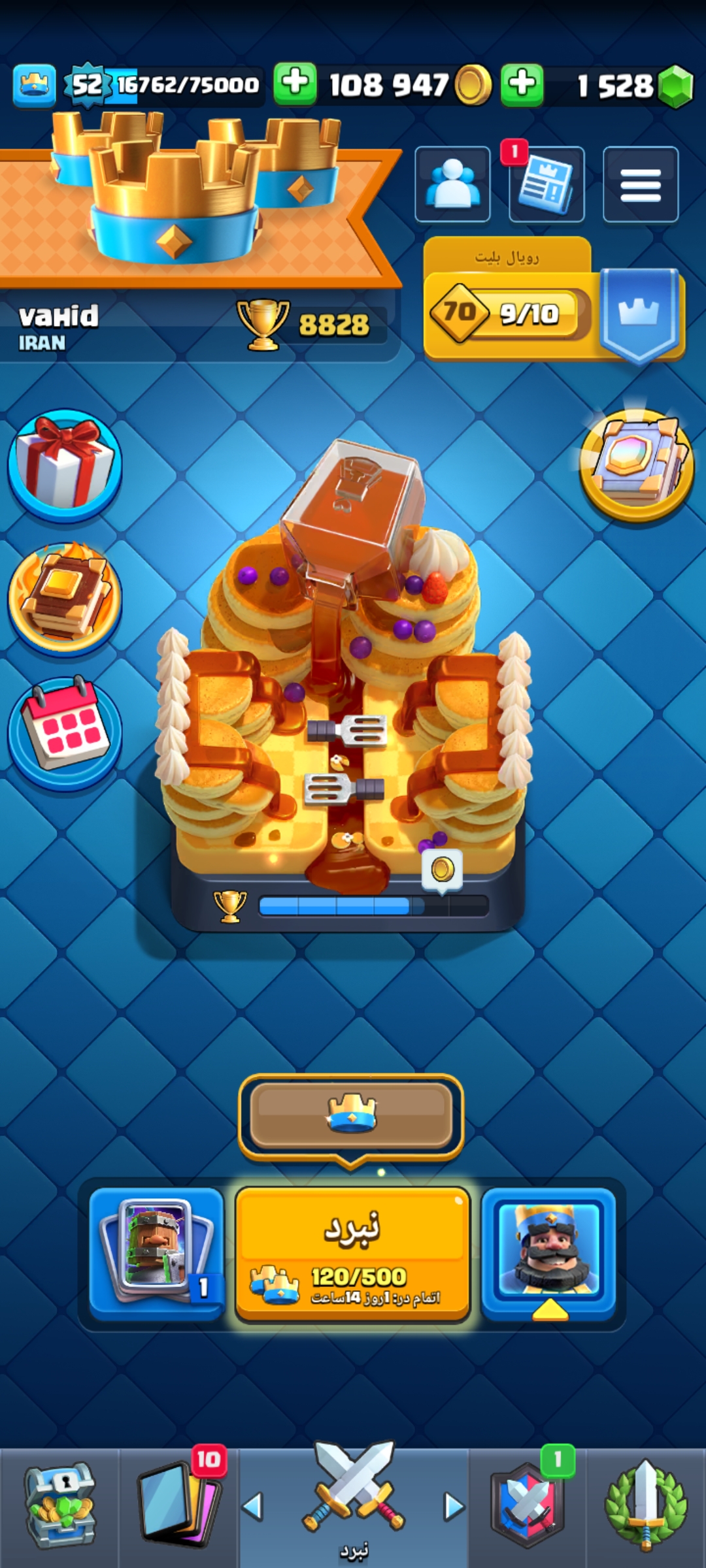Tap the green plus to buy gold

point(295,84)
